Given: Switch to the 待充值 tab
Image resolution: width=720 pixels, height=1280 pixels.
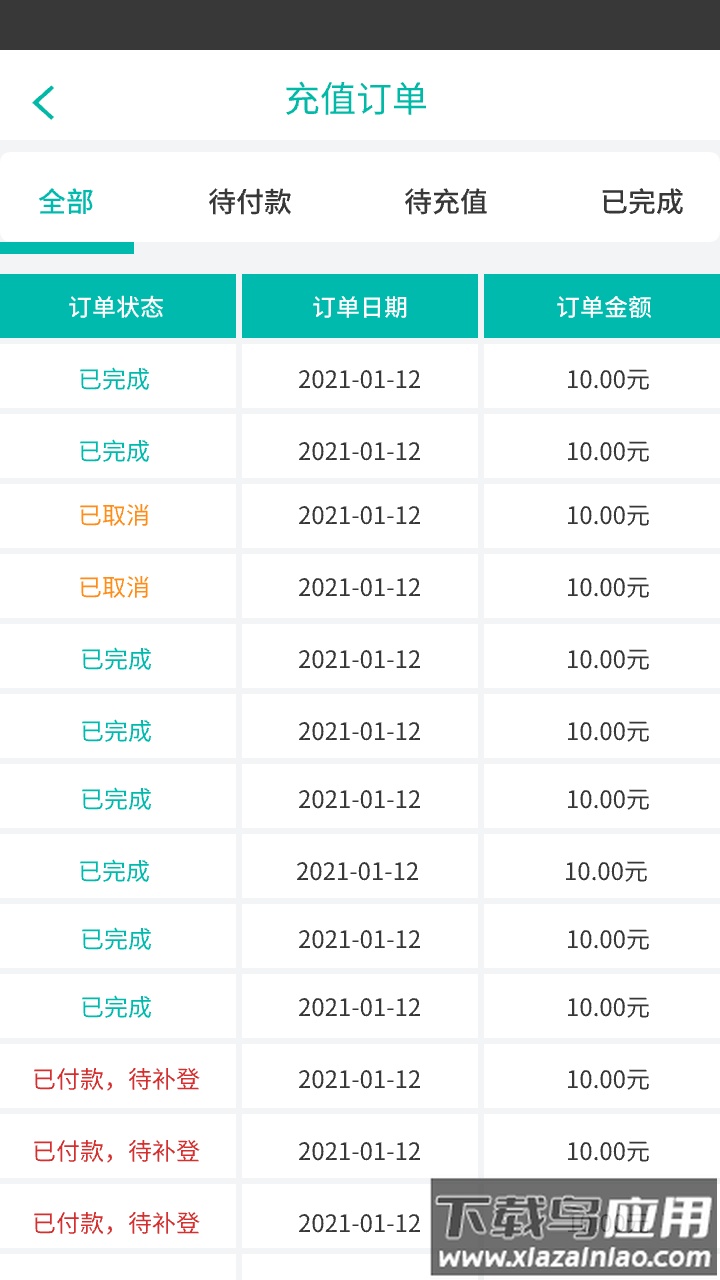Looking at the screenshot, I should coord(447,202).
